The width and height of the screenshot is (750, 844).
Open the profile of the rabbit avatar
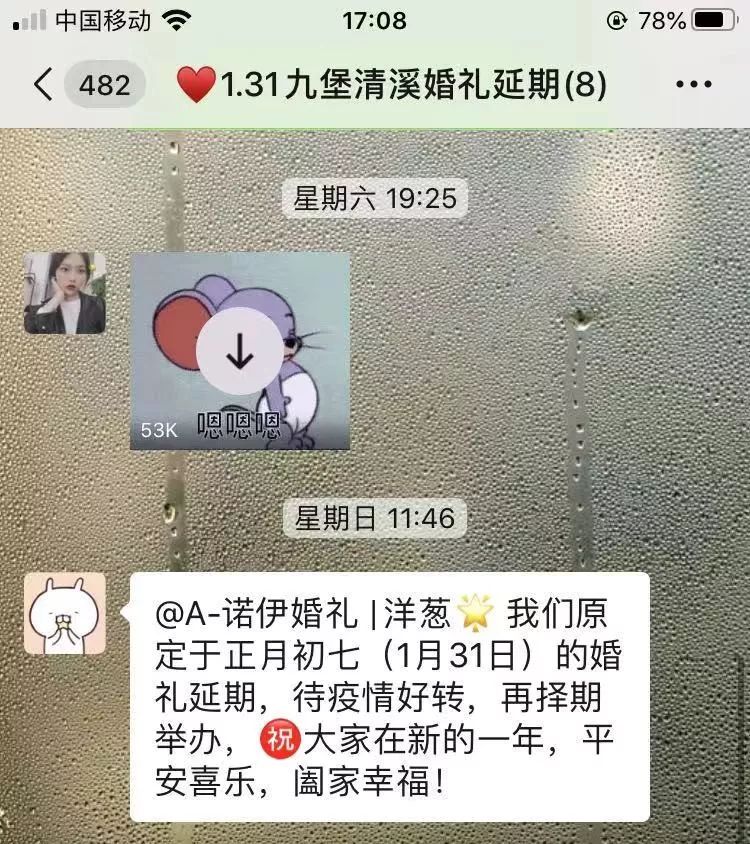[65, 613]
